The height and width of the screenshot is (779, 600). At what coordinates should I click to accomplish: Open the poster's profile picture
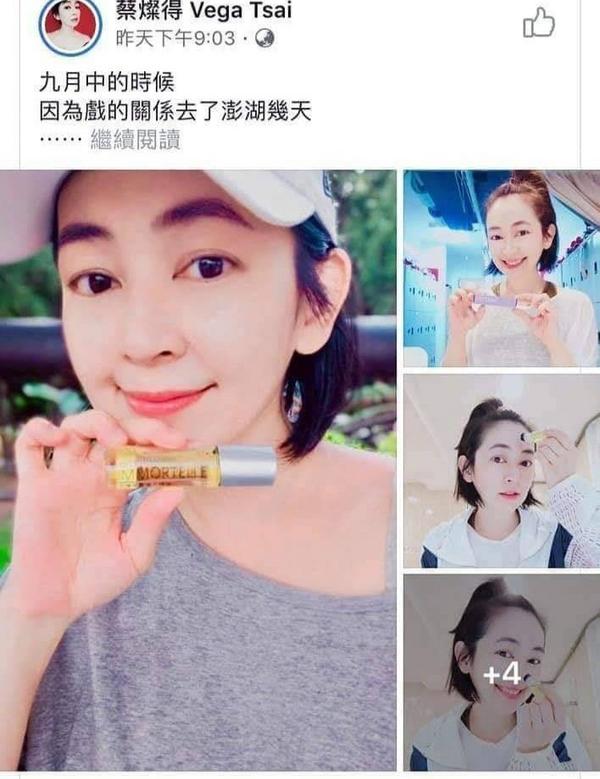70,26
